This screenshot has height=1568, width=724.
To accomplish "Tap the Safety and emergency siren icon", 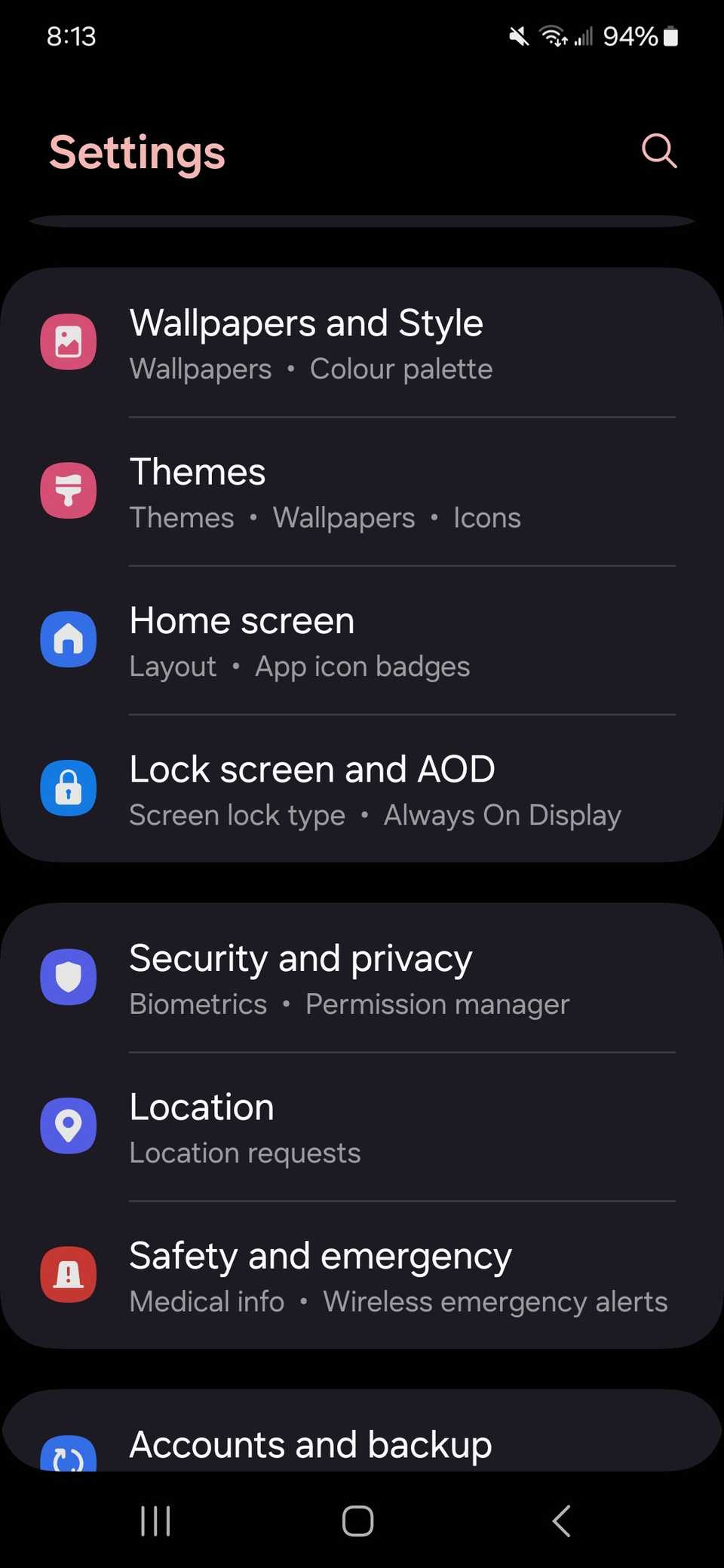I will [69, 1273].
